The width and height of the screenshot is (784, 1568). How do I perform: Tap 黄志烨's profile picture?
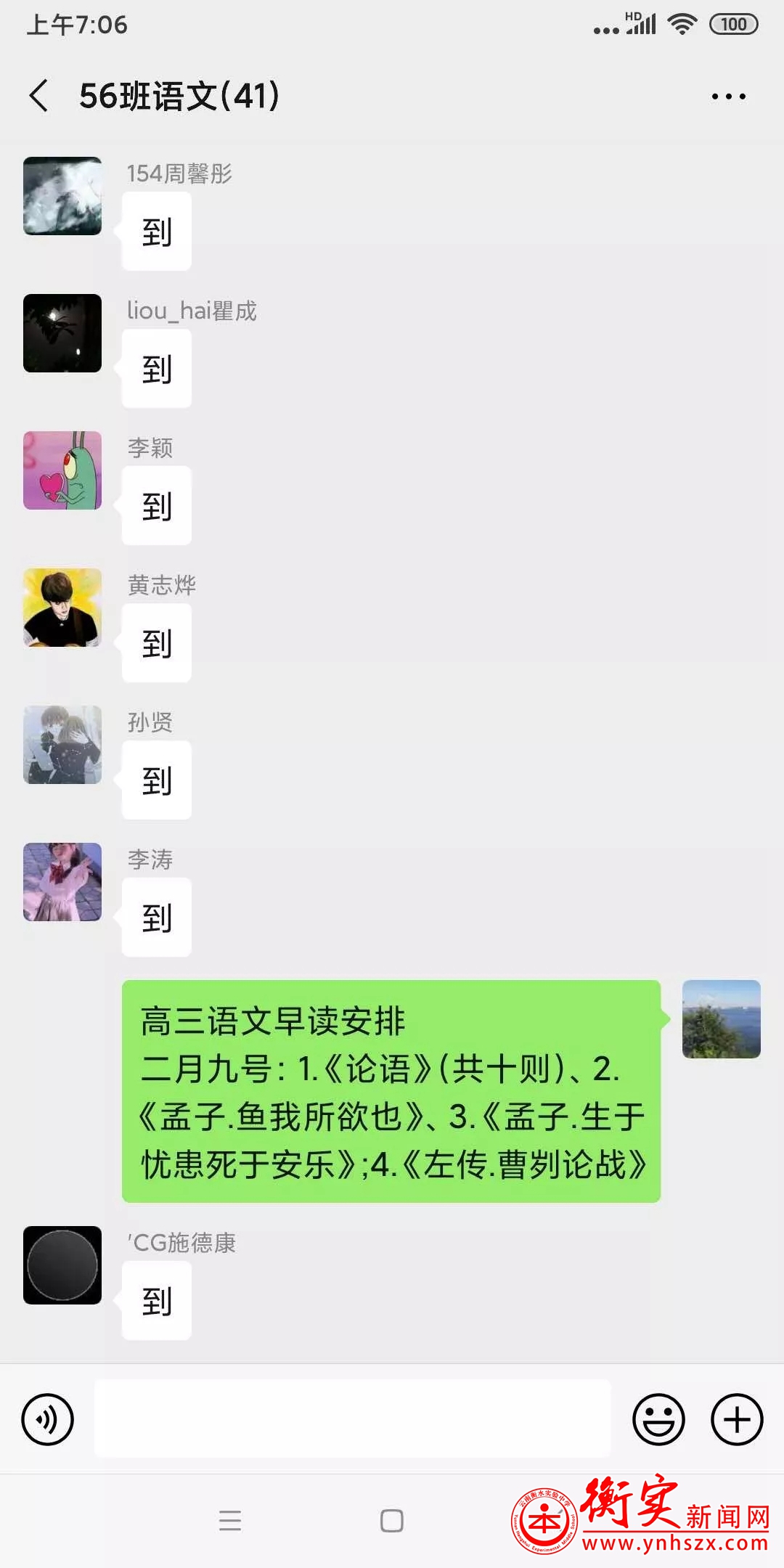point(62,608)
